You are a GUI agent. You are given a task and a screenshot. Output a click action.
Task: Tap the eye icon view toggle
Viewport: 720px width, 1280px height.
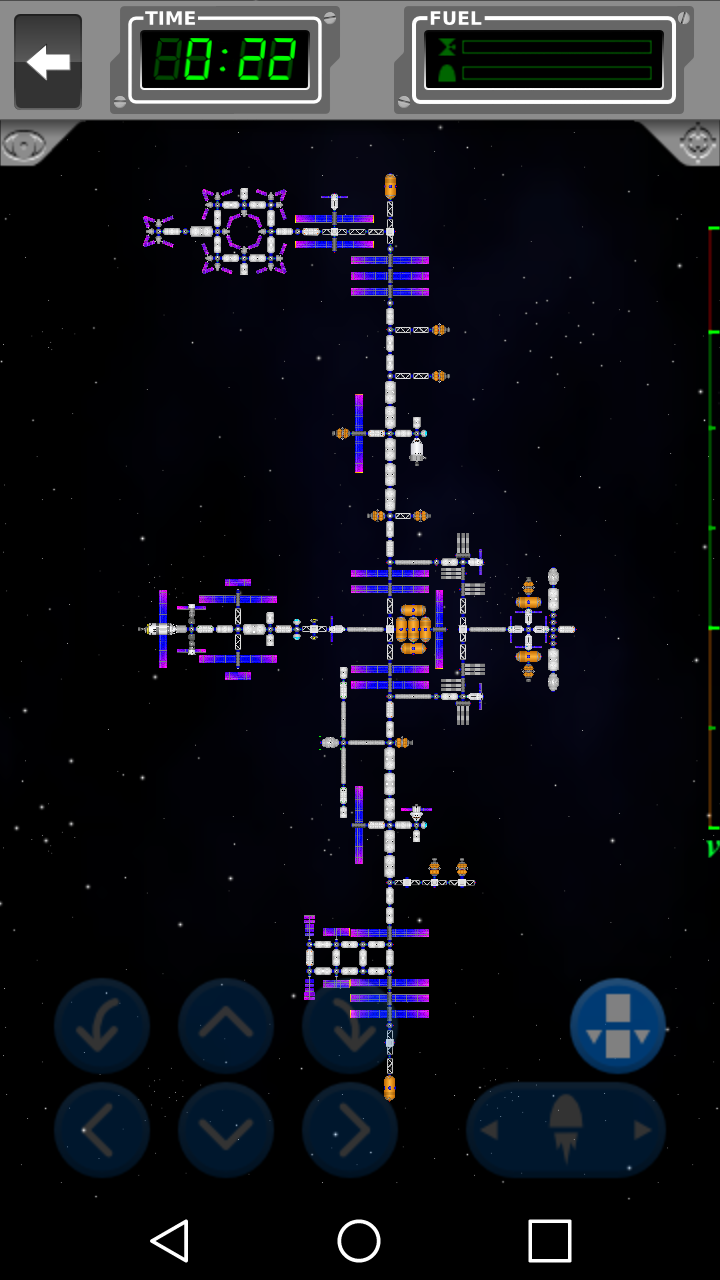coord(24,145)
